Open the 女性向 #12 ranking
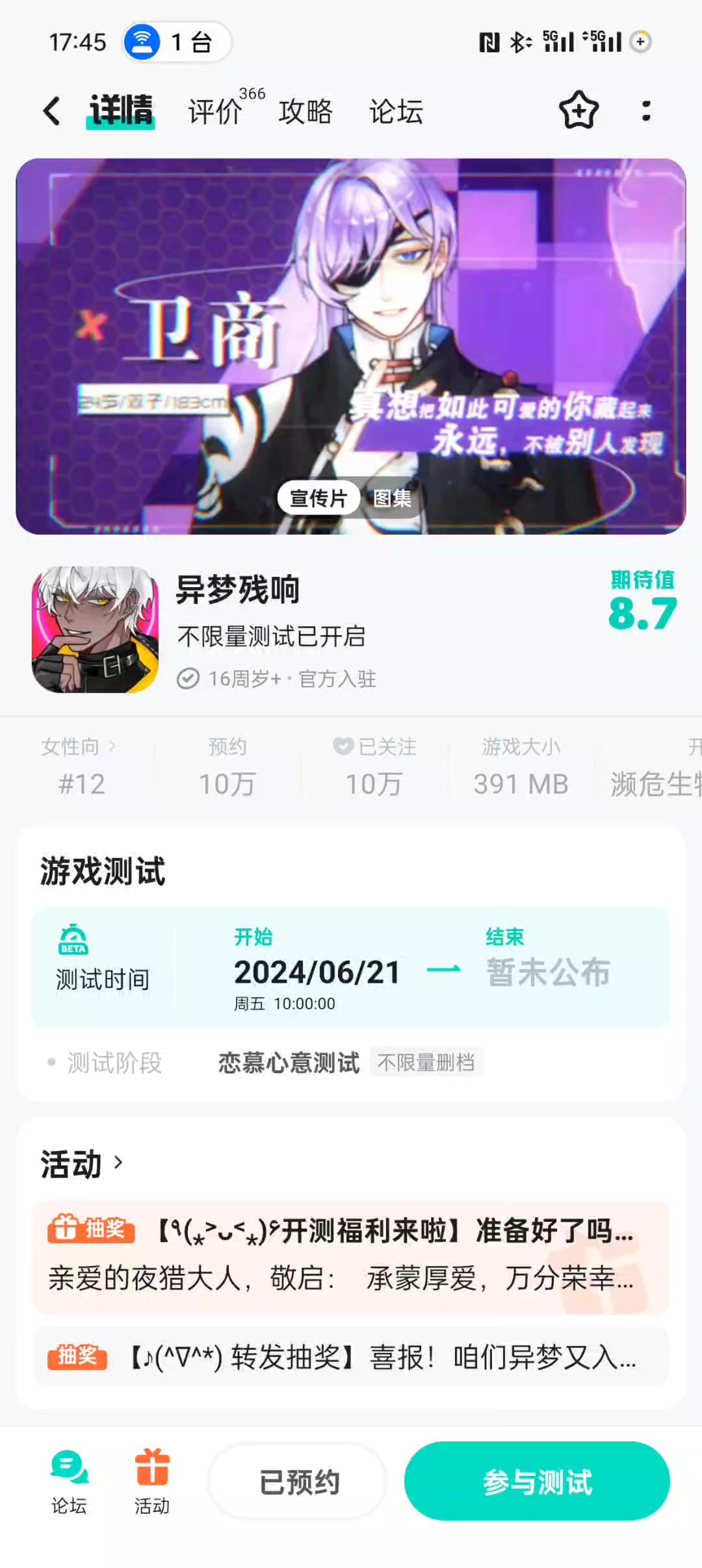This screenshot has width=702, height=1568. [x=81, y=766]
